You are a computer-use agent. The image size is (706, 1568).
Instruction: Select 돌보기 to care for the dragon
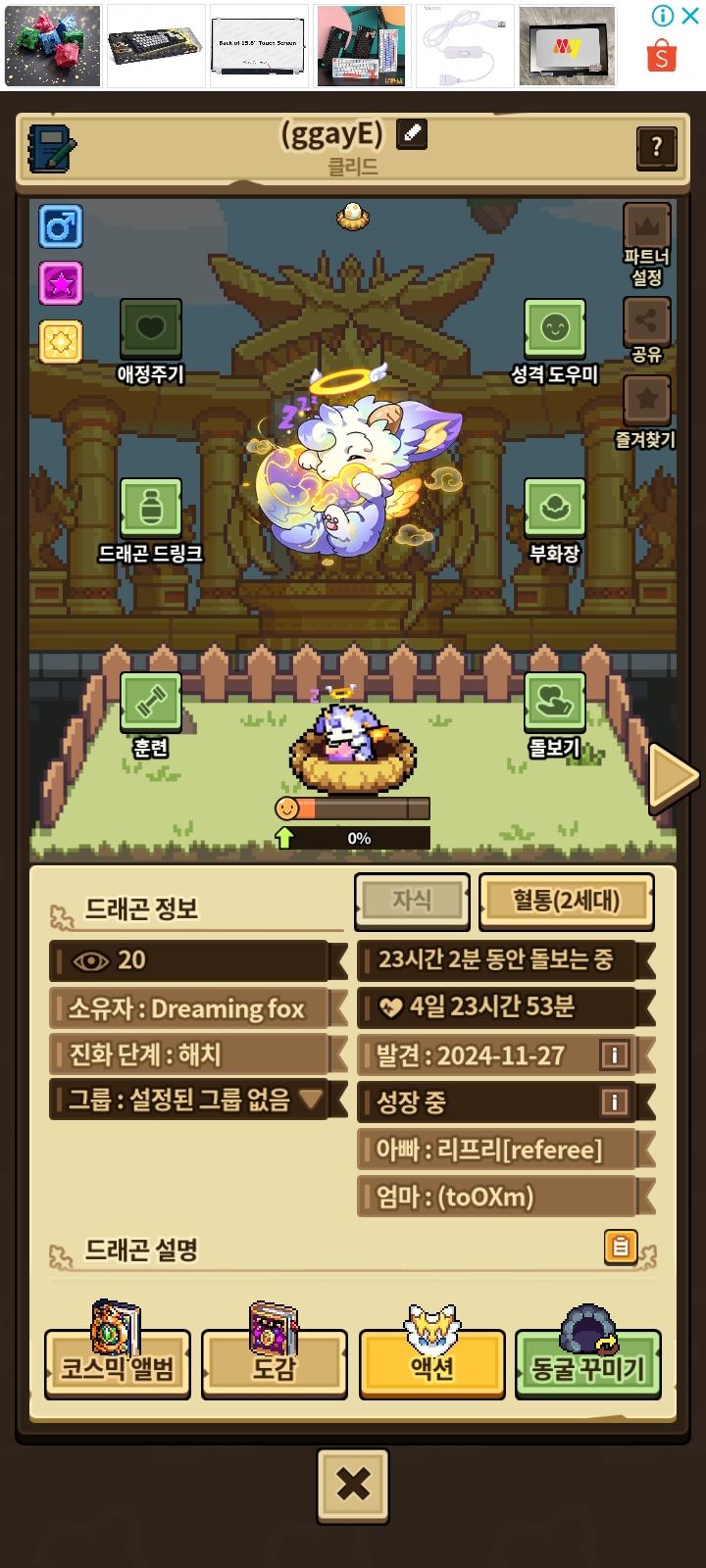pyautogui.click(x=554, y=703)
